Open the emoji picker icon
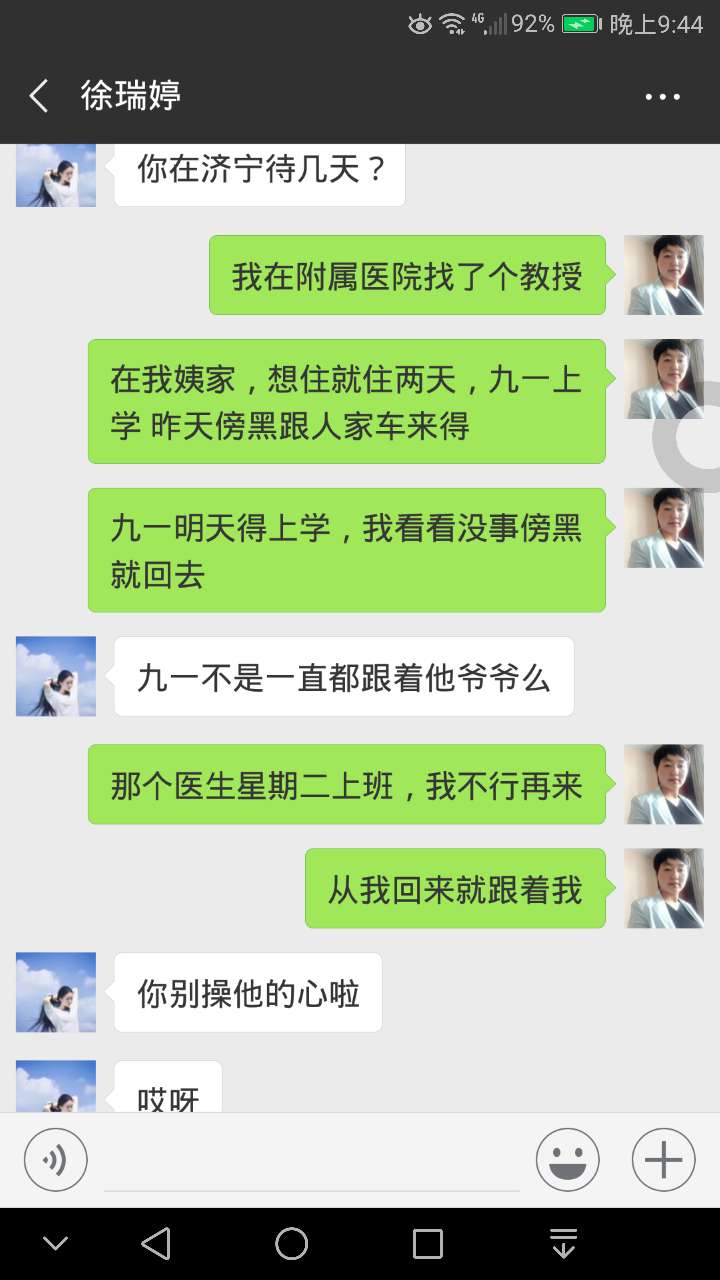720x1280 pixels. 567,1159
